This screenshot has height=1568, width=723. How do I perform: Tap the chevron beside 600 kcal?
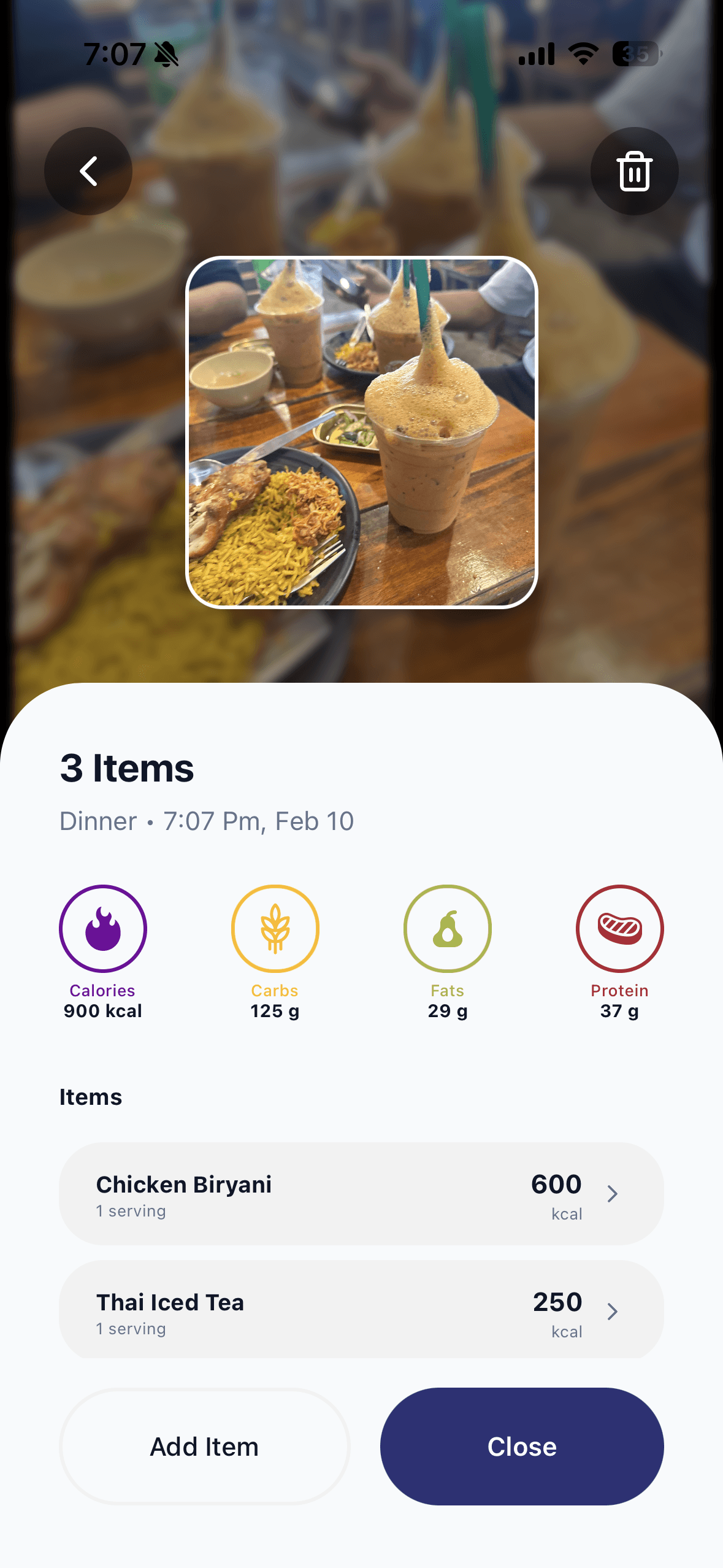pyautogui.click(x=613, y=1195)
